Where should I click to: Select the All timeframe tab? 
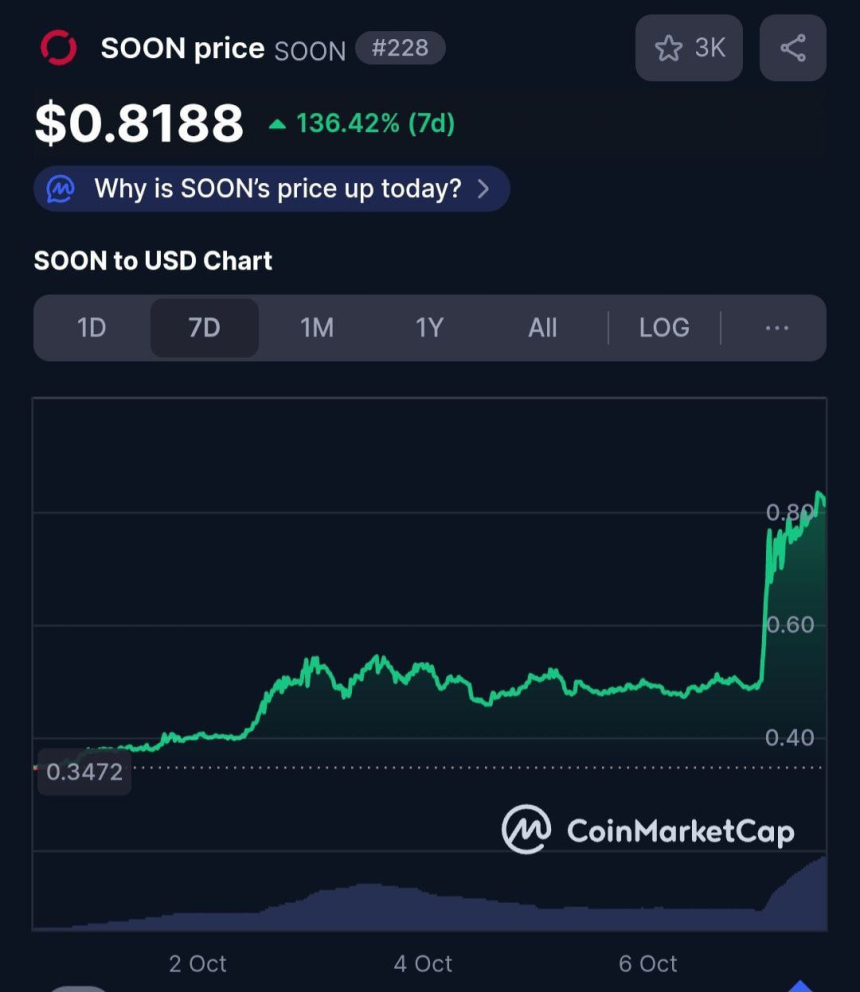click(542, 327)
